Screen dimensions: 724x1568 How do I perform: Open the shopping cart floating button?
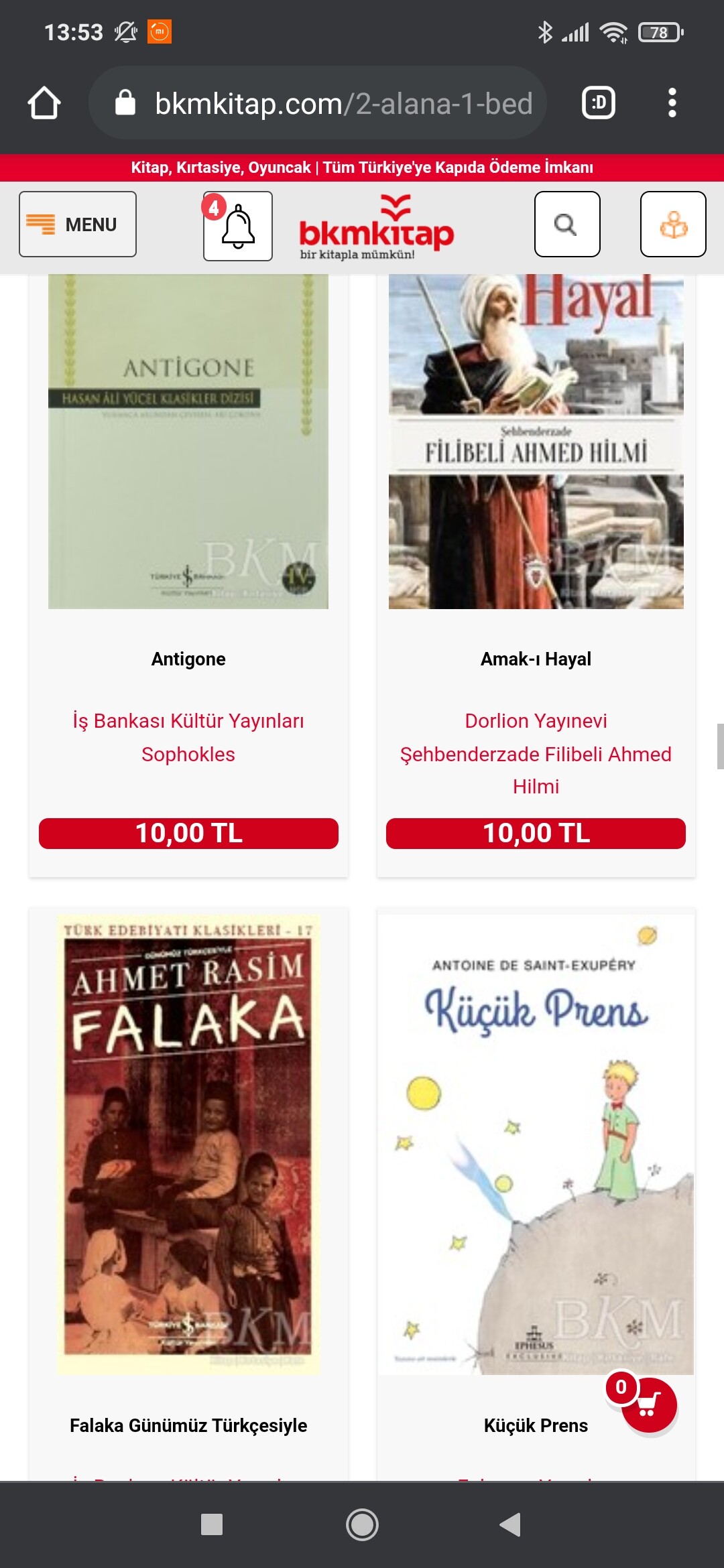pos(648,1404)
